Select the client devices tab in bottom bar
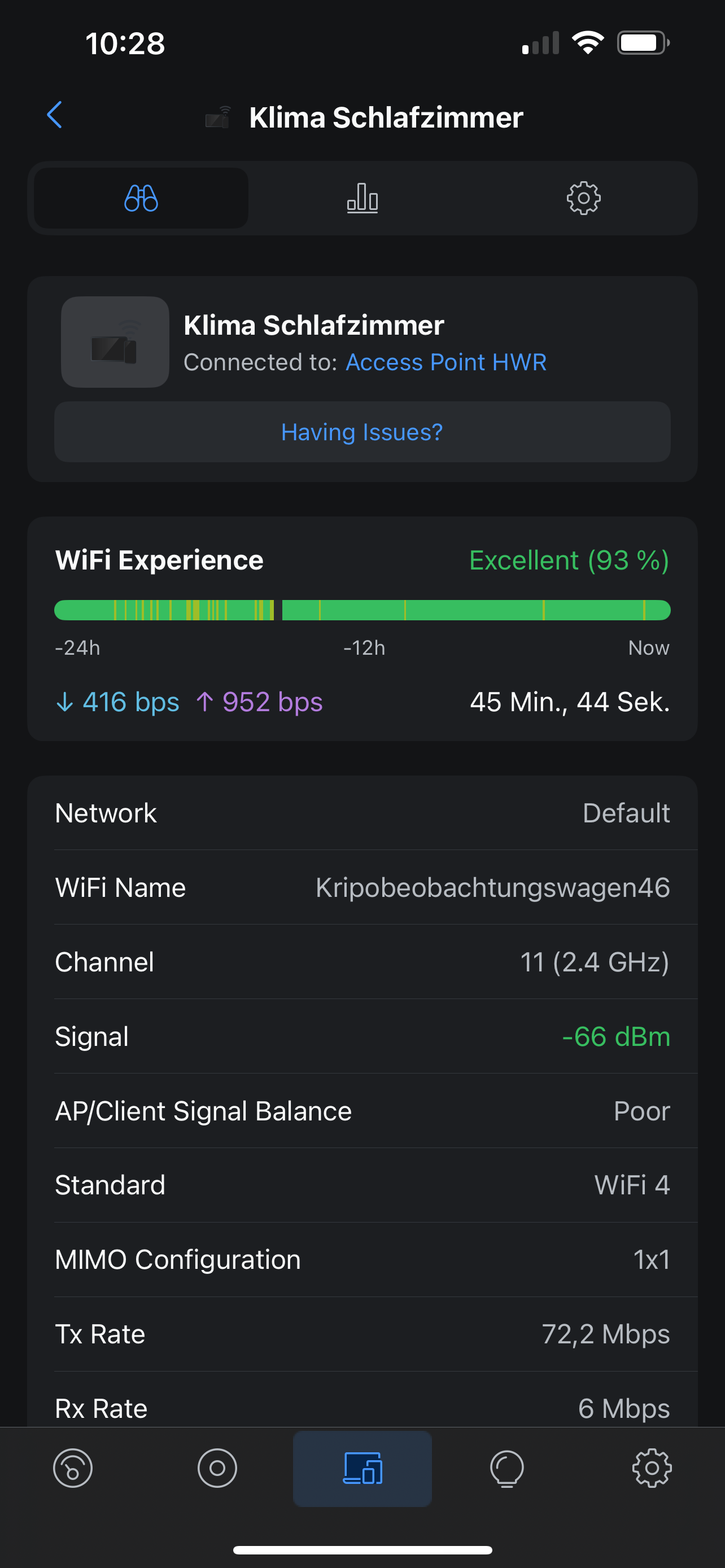The image size is (725, 1568). [x=362, y=1468]
